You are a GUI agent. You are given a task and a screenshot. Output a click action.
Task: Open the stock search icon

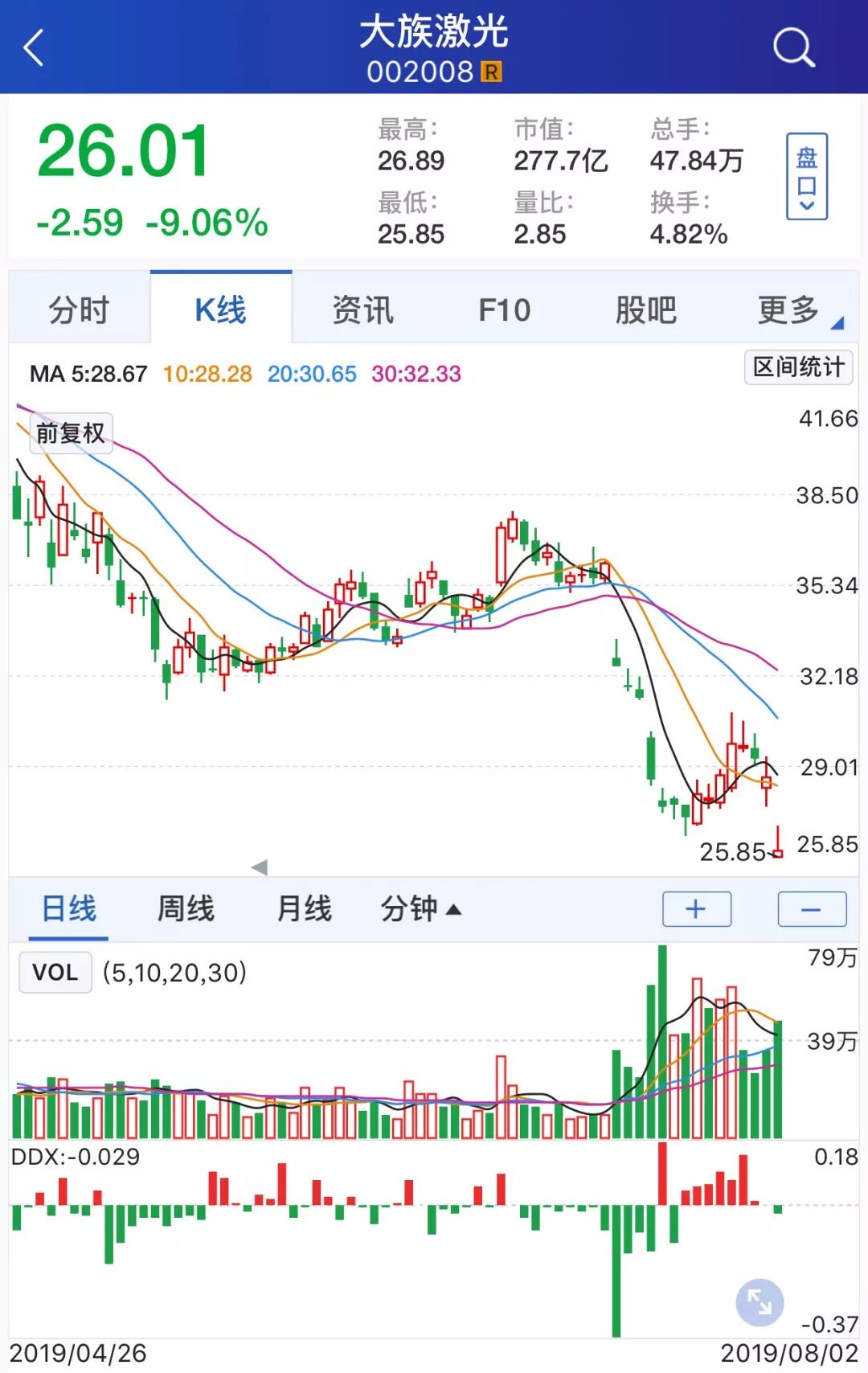[x=794, y=47]
